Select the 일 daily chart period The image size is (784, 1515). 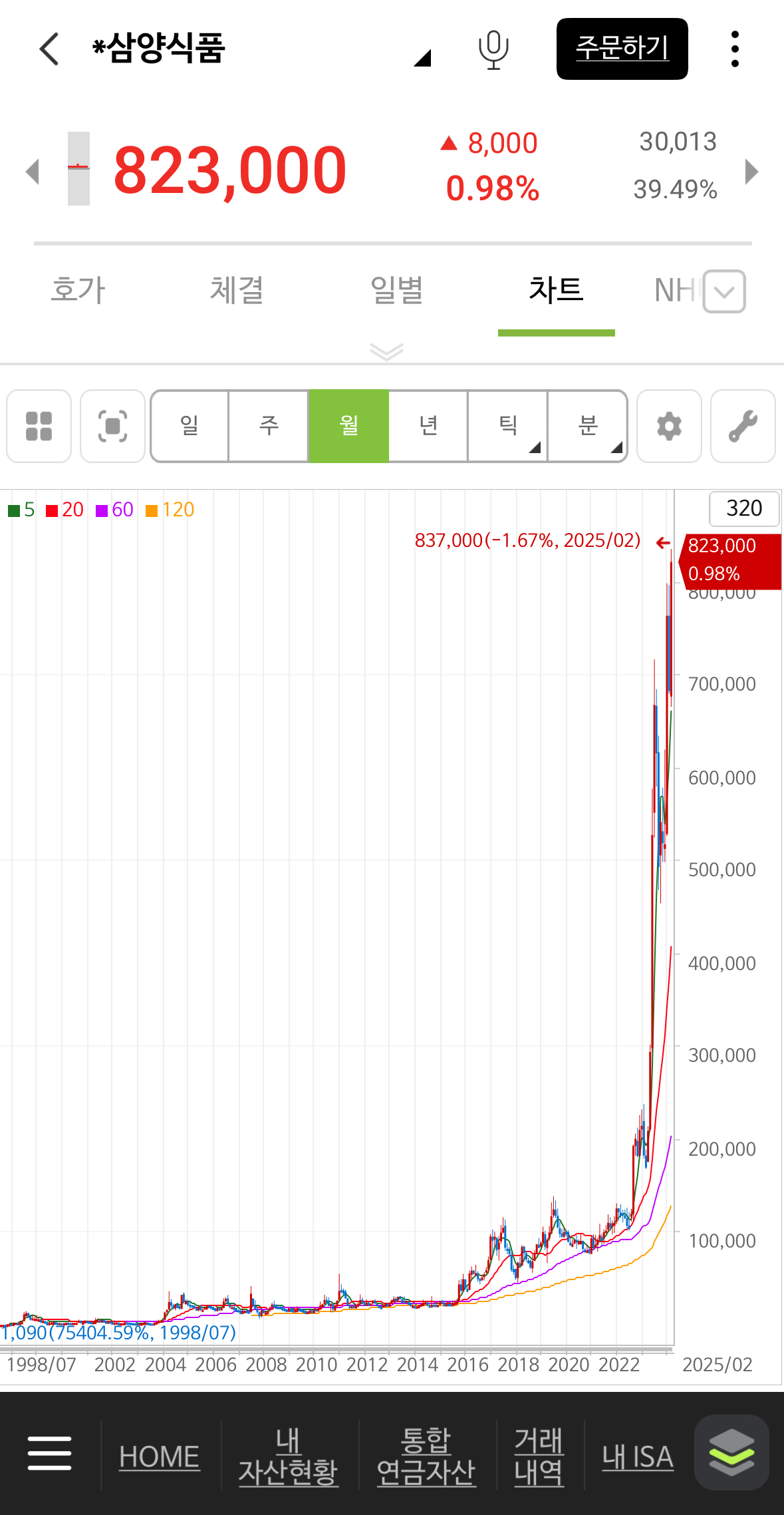point(190,426)
